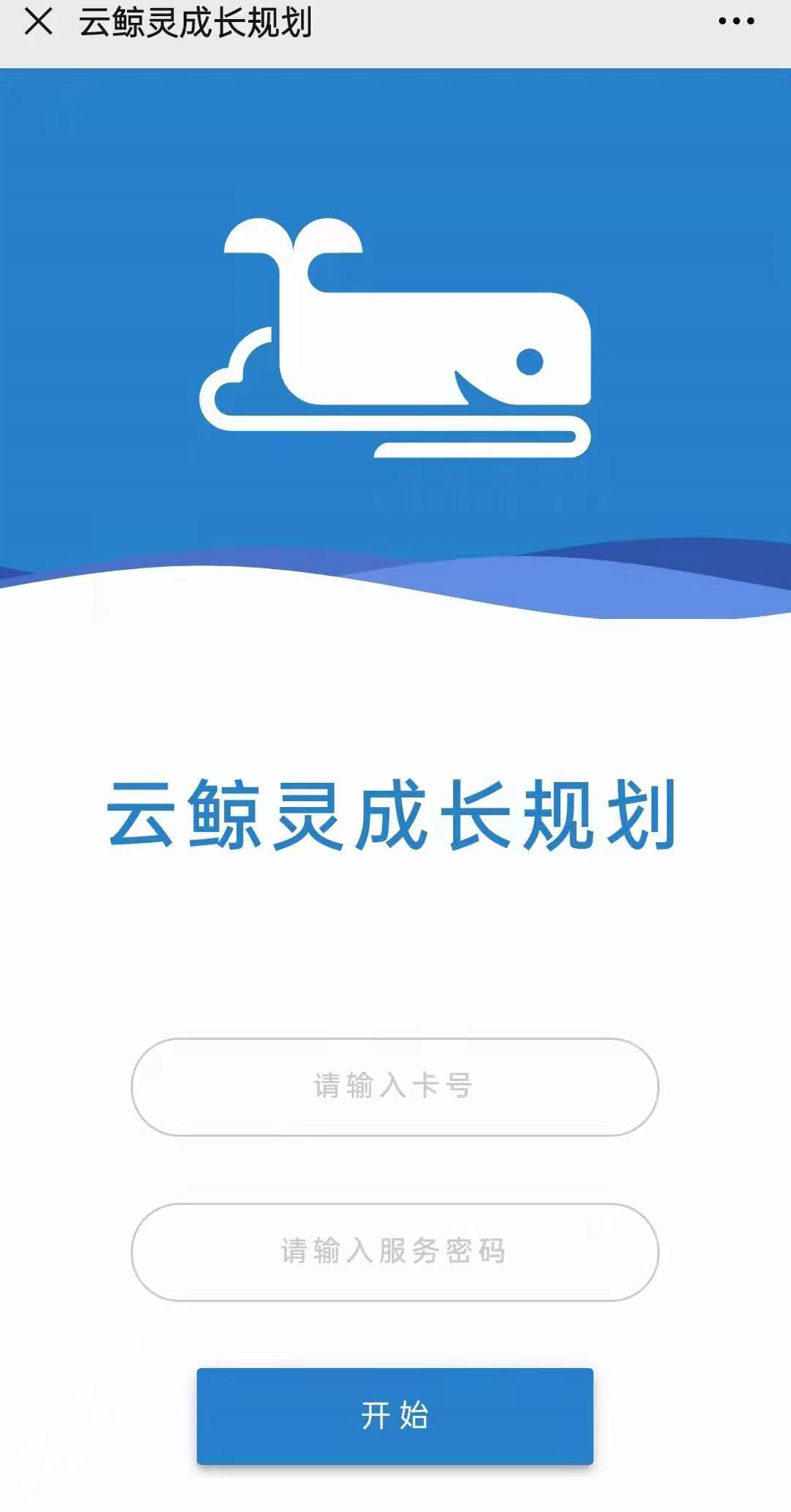
Task: Focus the 请输入卡号 card number field
Action: click(394, 1086)
